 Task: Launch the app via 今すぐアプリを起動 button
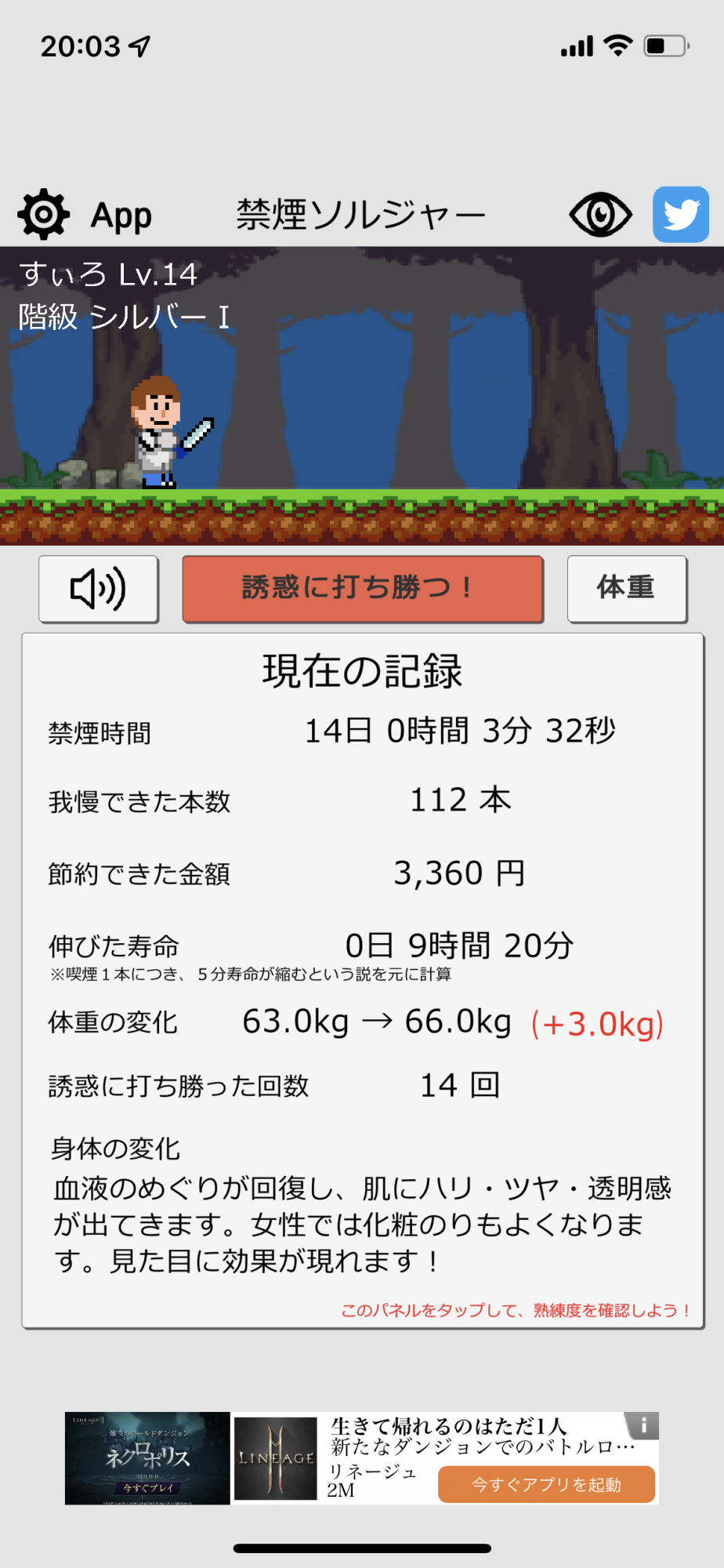[x=546, y=1484]
